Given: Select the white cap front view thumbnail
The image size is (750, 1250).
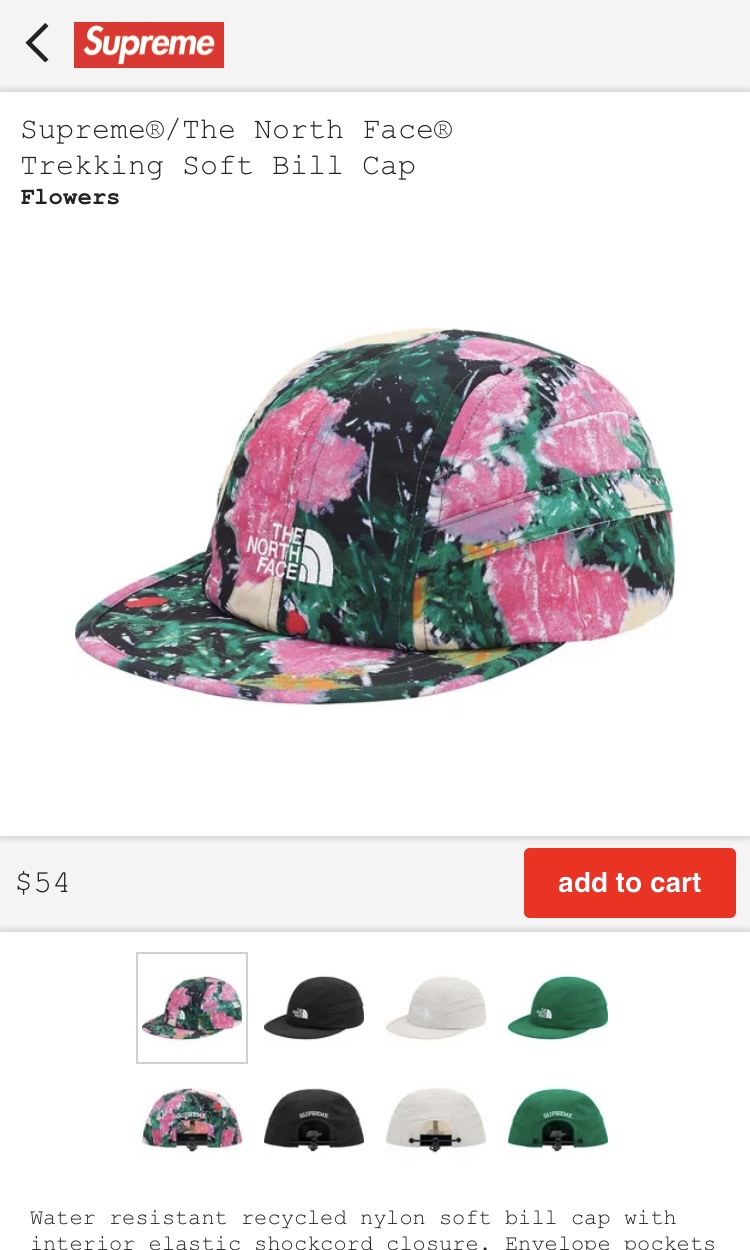Looking at the screenshot, I should click(x=436, y=1008).
